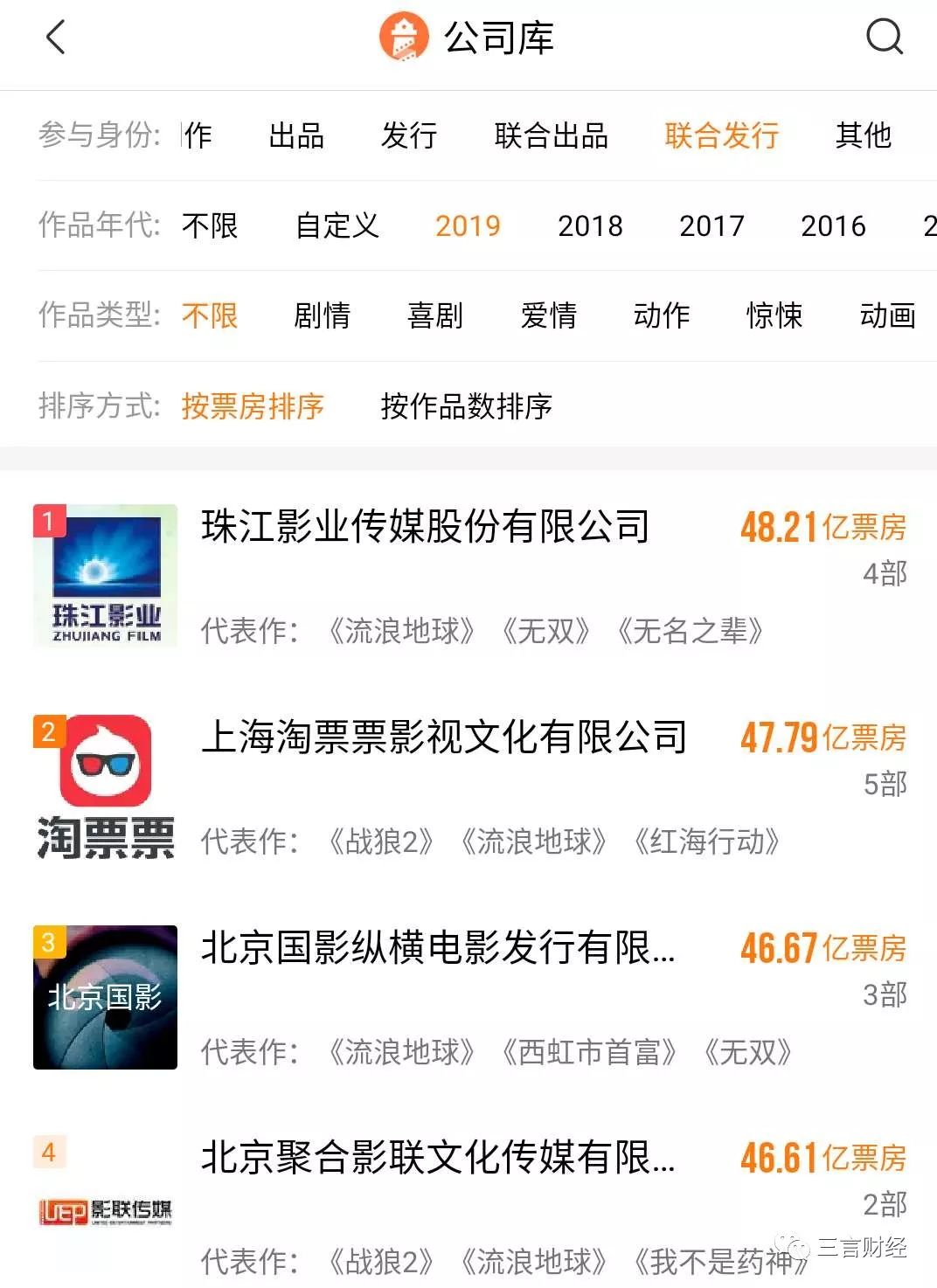Viewport: 937px width, 1288px height.
Task: Pick 其他 as participation role
Action: pos(863,135)
